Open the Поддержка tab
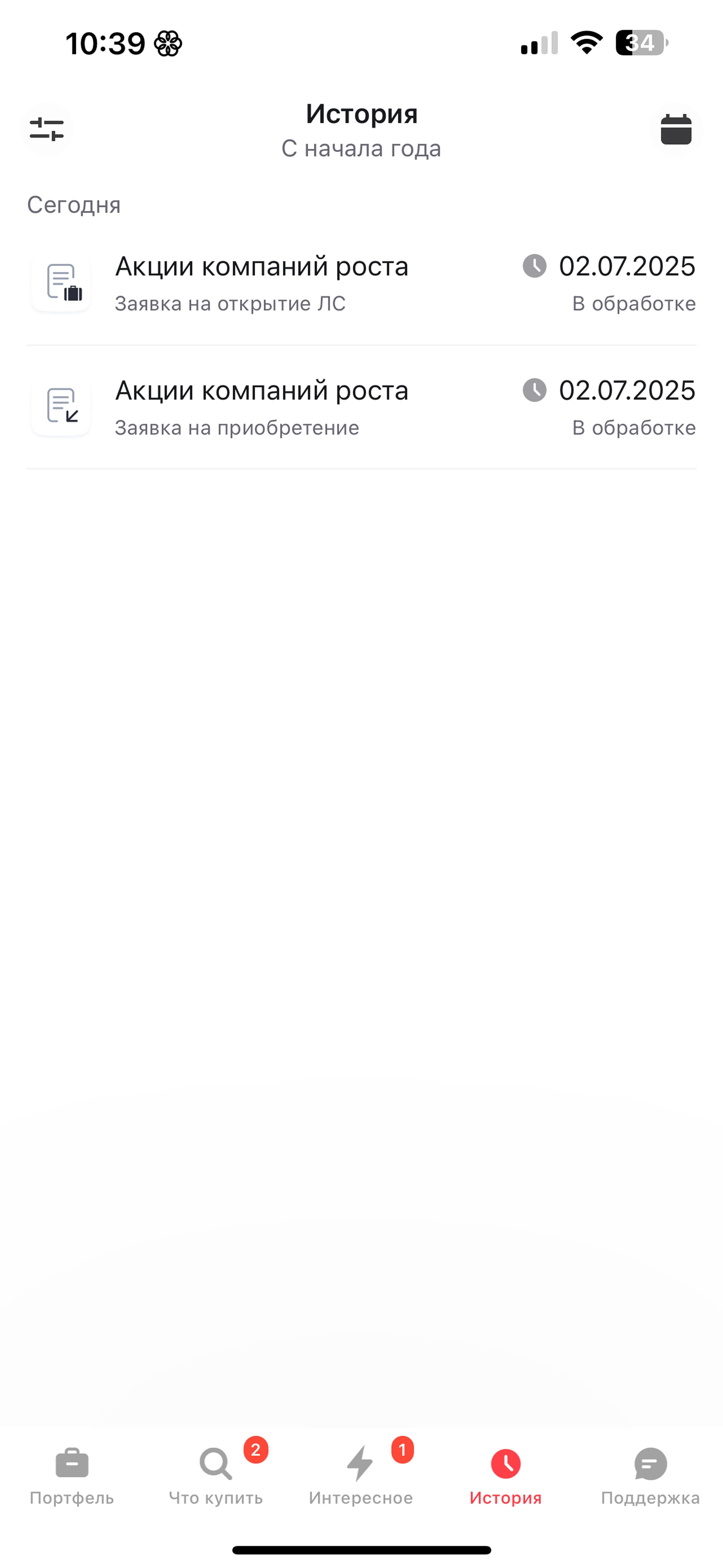The width and height of the screenshot is (723, 1568). point(650,1476)
